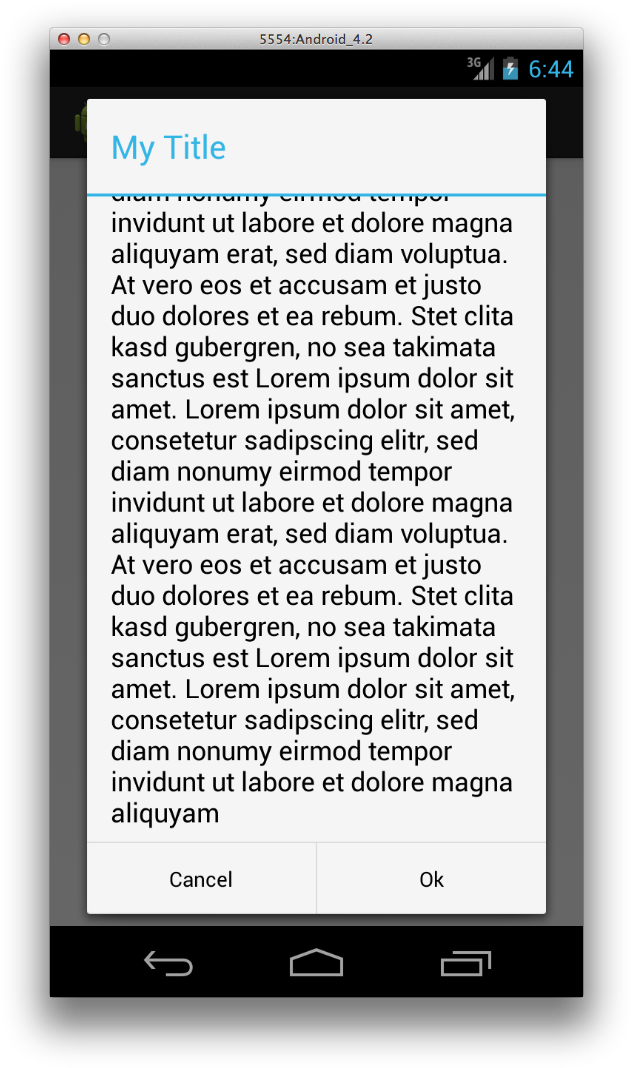
Task: Open the recent apps view
Action: point(465,963)
